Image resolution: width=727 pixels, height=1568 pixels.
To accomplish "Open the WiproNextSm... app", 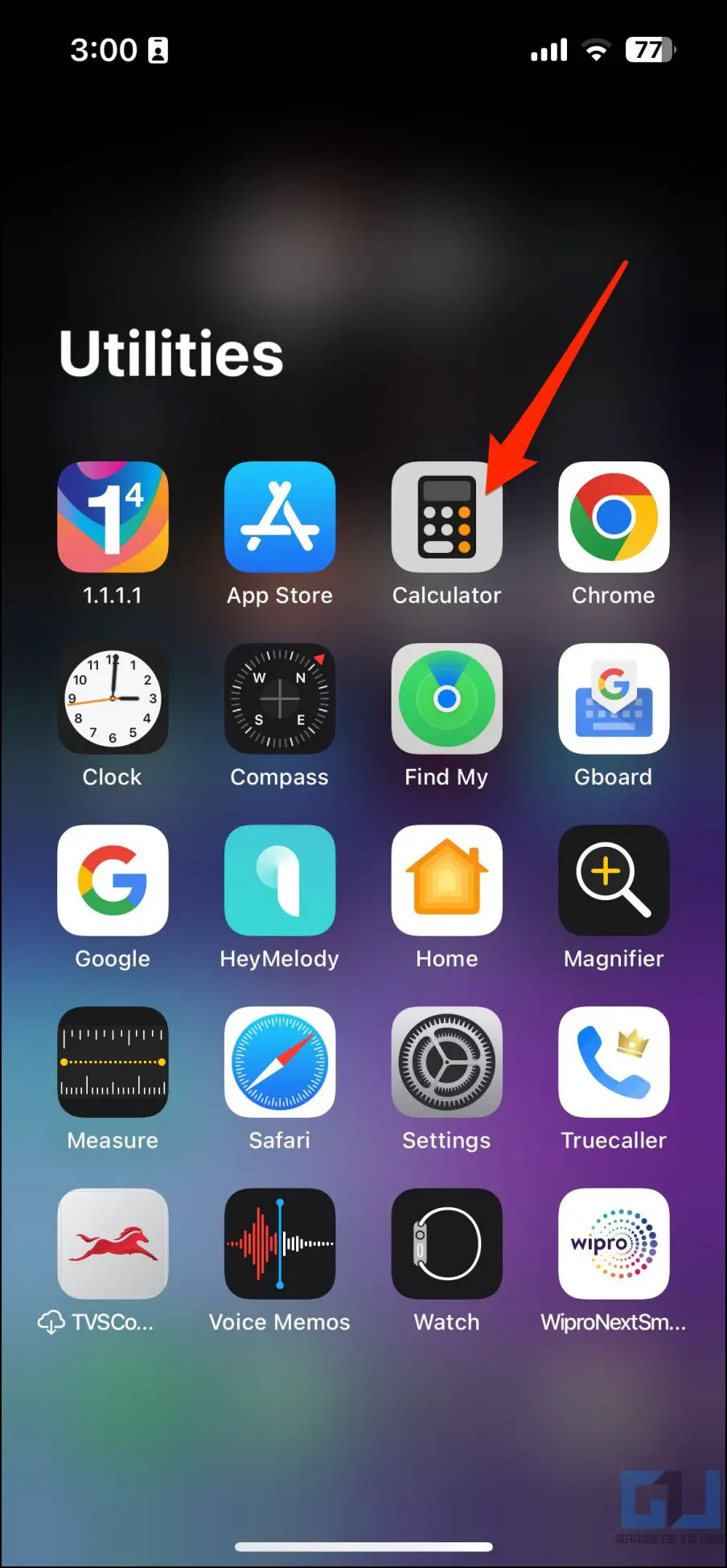I will (x=614, y=1243).
